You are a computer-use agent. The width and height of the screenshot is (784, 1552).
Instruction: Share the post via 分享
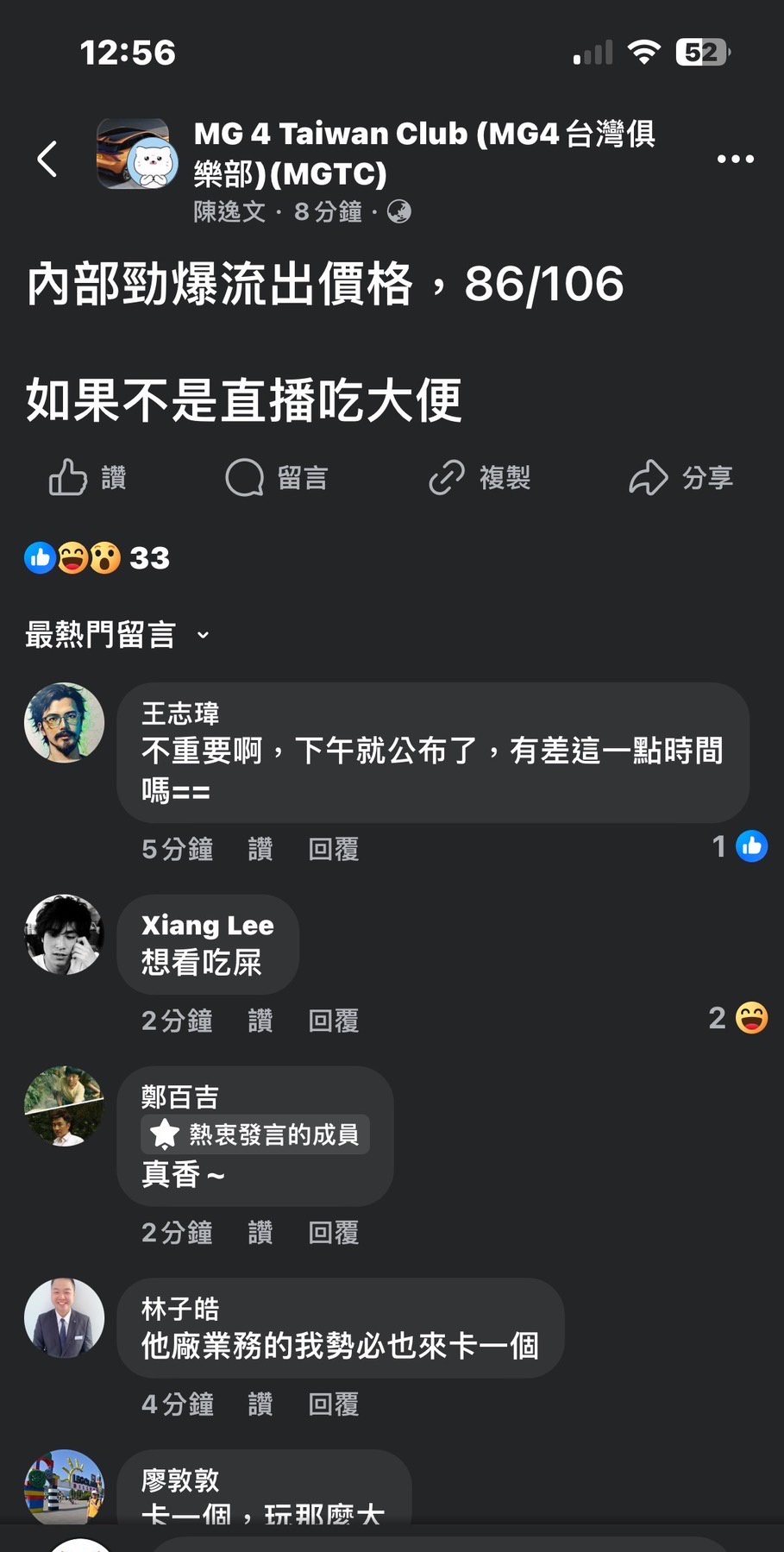681,477
